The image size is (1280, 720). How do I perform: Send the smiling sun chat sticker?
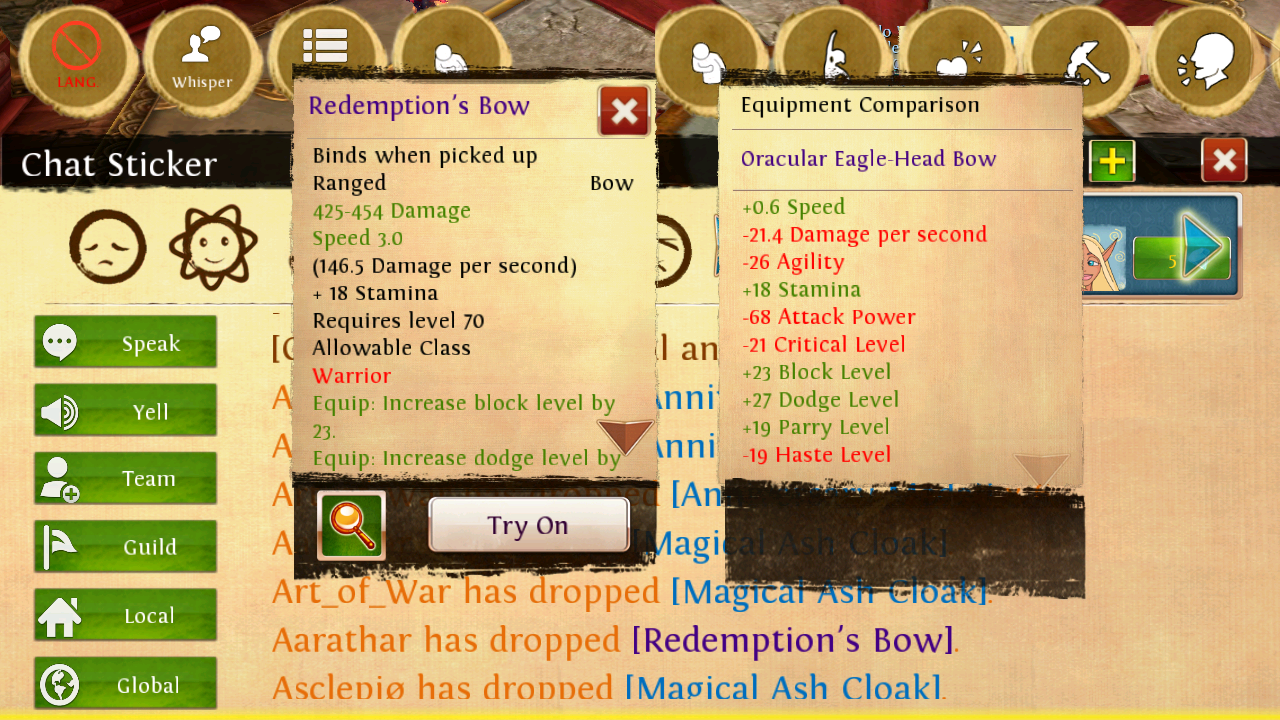(x=206, y=246)
